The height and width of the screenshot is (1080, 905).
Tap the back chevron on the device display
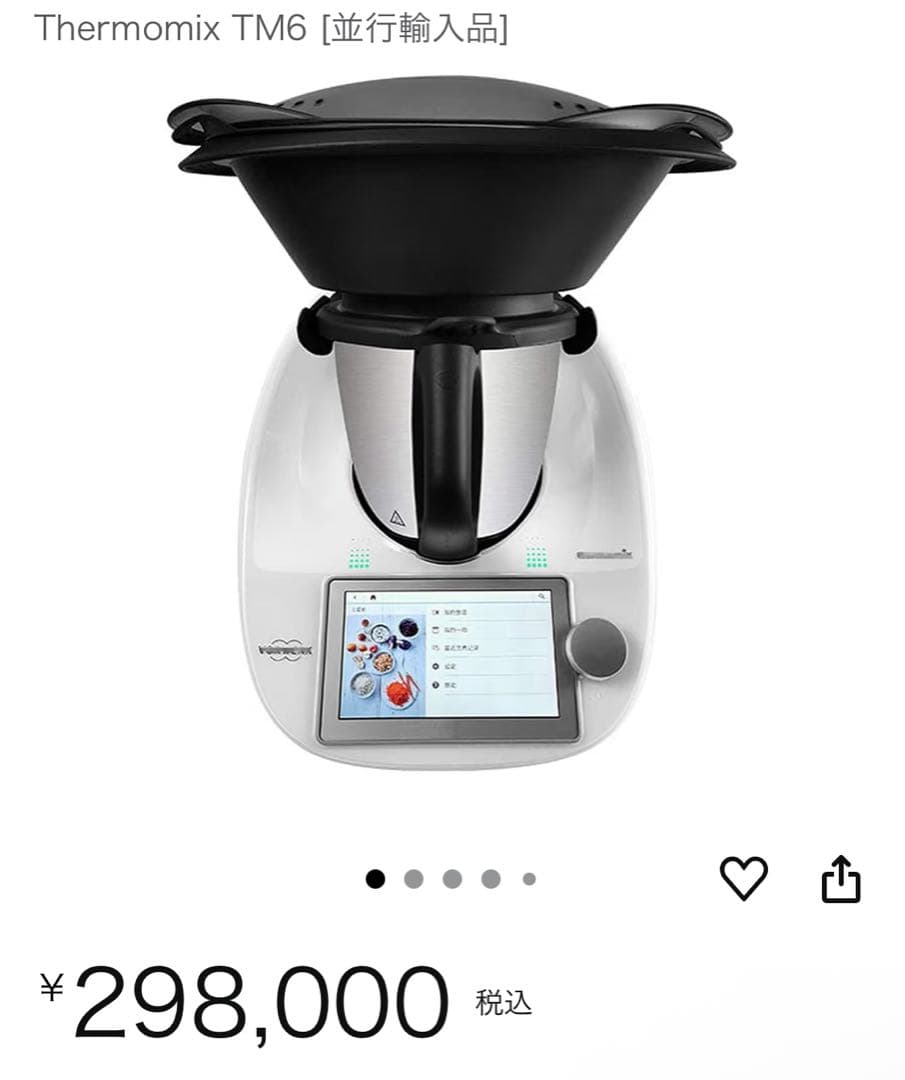tap(354, 597)
